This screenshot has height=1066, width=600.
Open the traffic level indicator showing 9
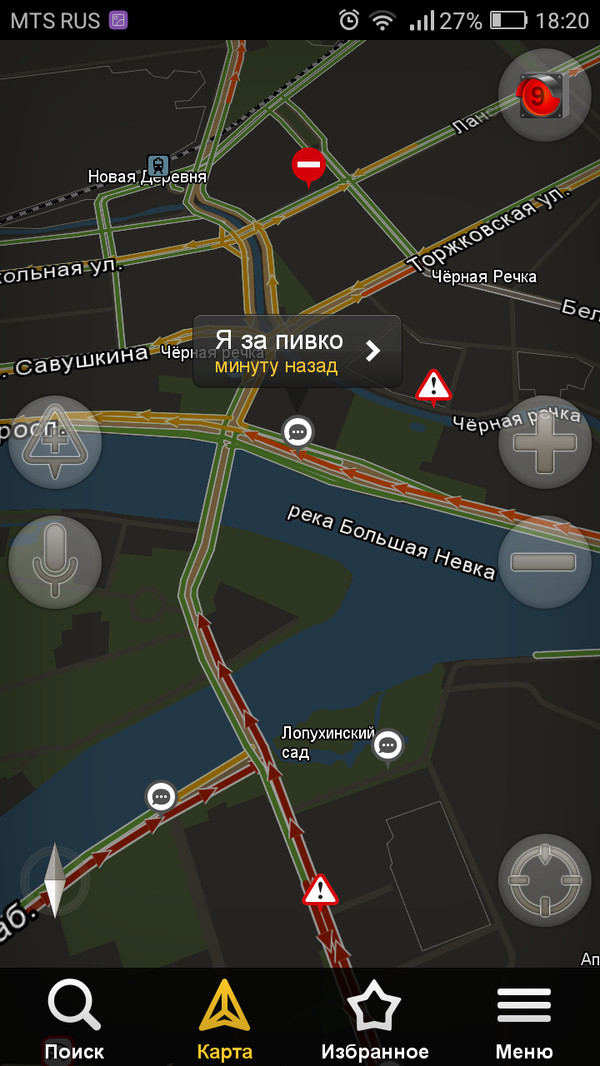tap(544, 96)
